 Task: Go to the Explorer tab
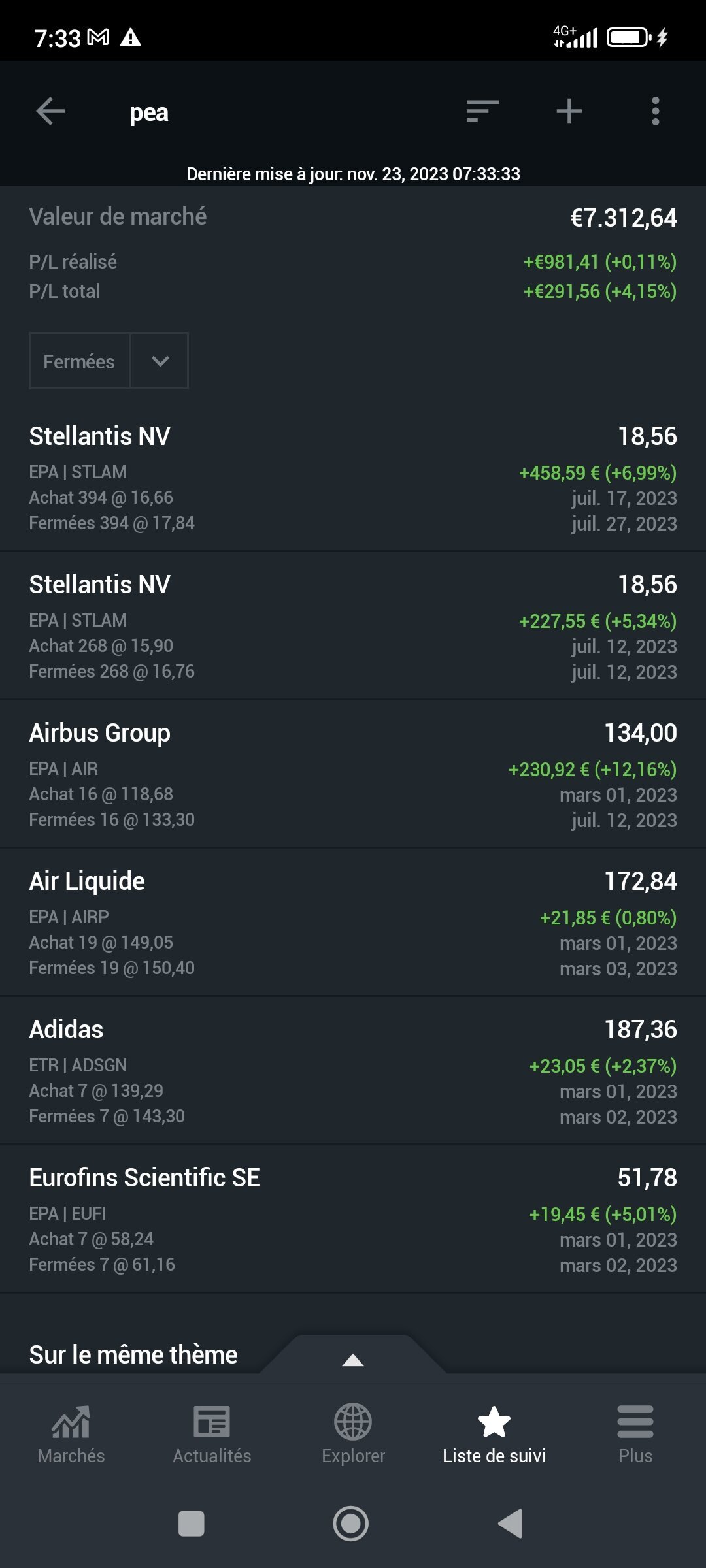point(353,1435)
